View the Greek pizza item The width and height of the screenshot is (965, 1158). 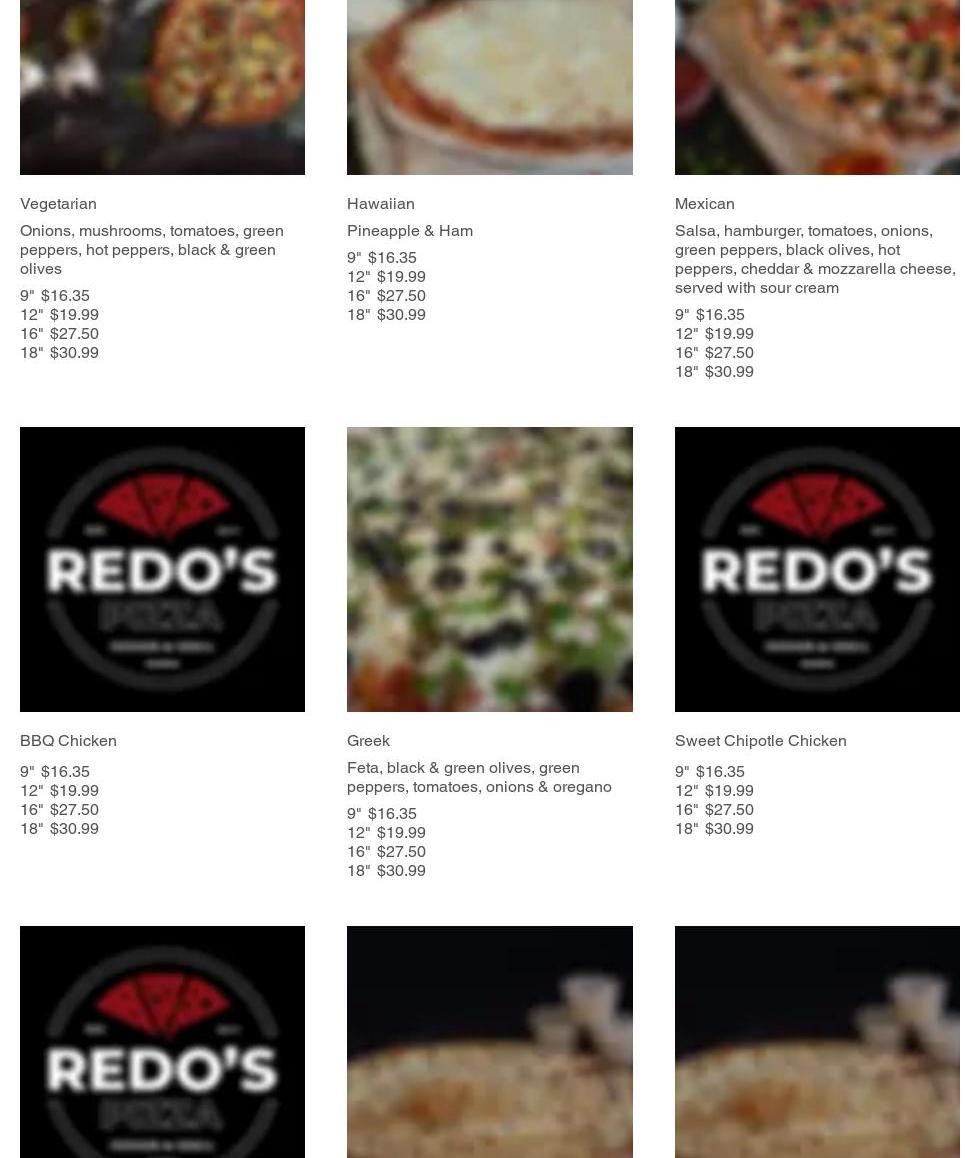(369, 741)
